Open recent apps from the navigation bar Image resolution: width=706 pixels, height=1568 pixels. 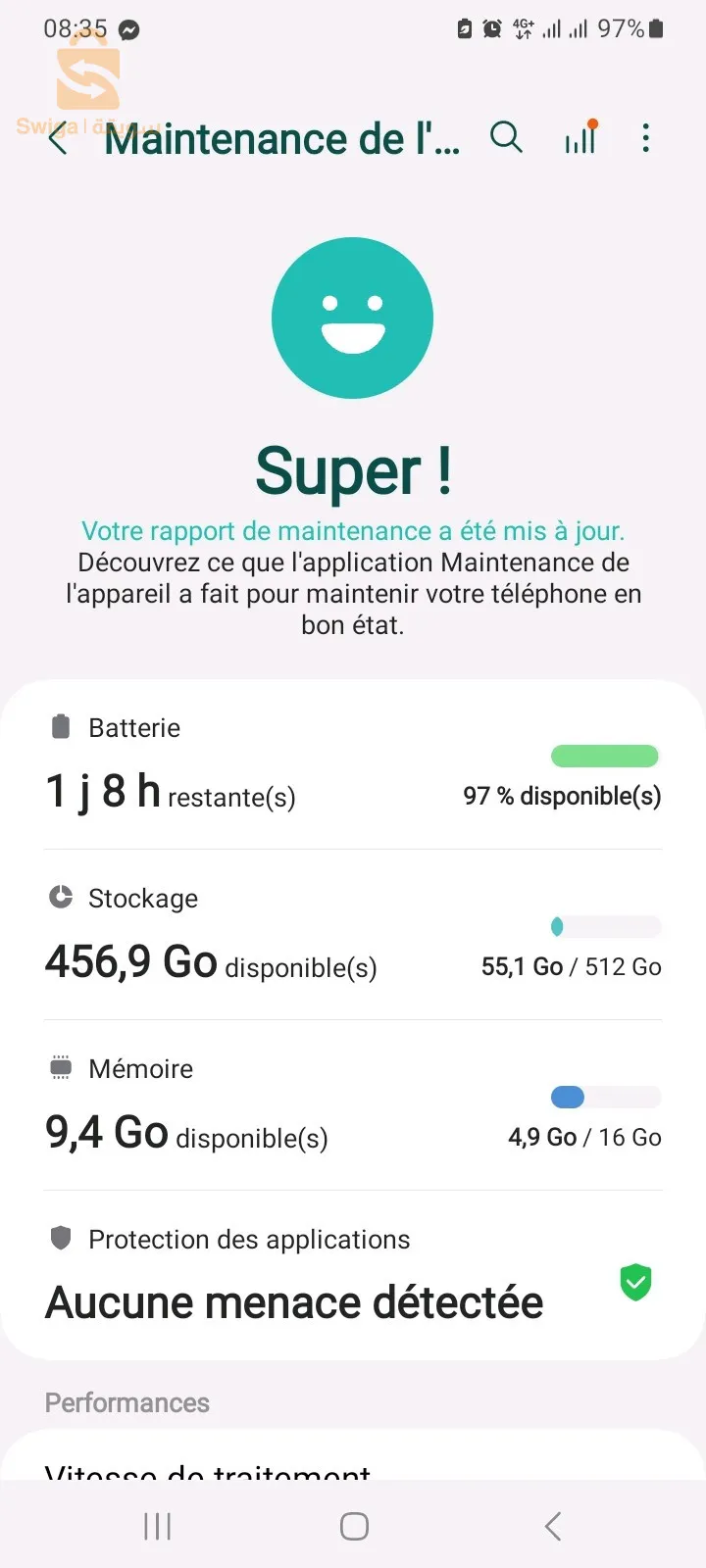point(157,1526)
